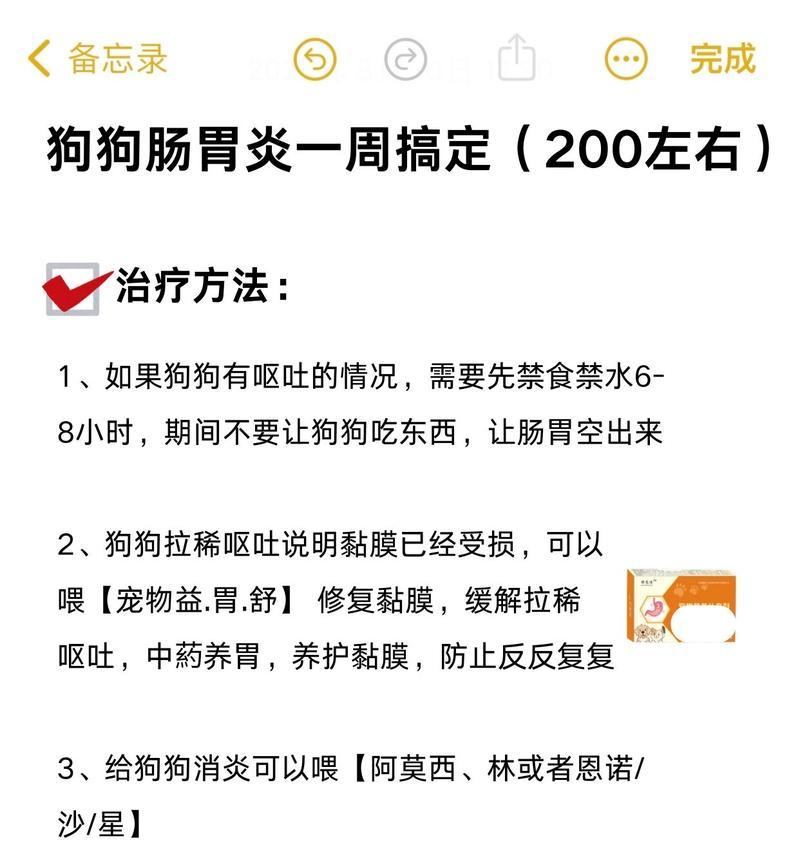The image size is (800, 855).
Task: Tap the heading text 治疗方法：
Action: click(x=205, y=285)
